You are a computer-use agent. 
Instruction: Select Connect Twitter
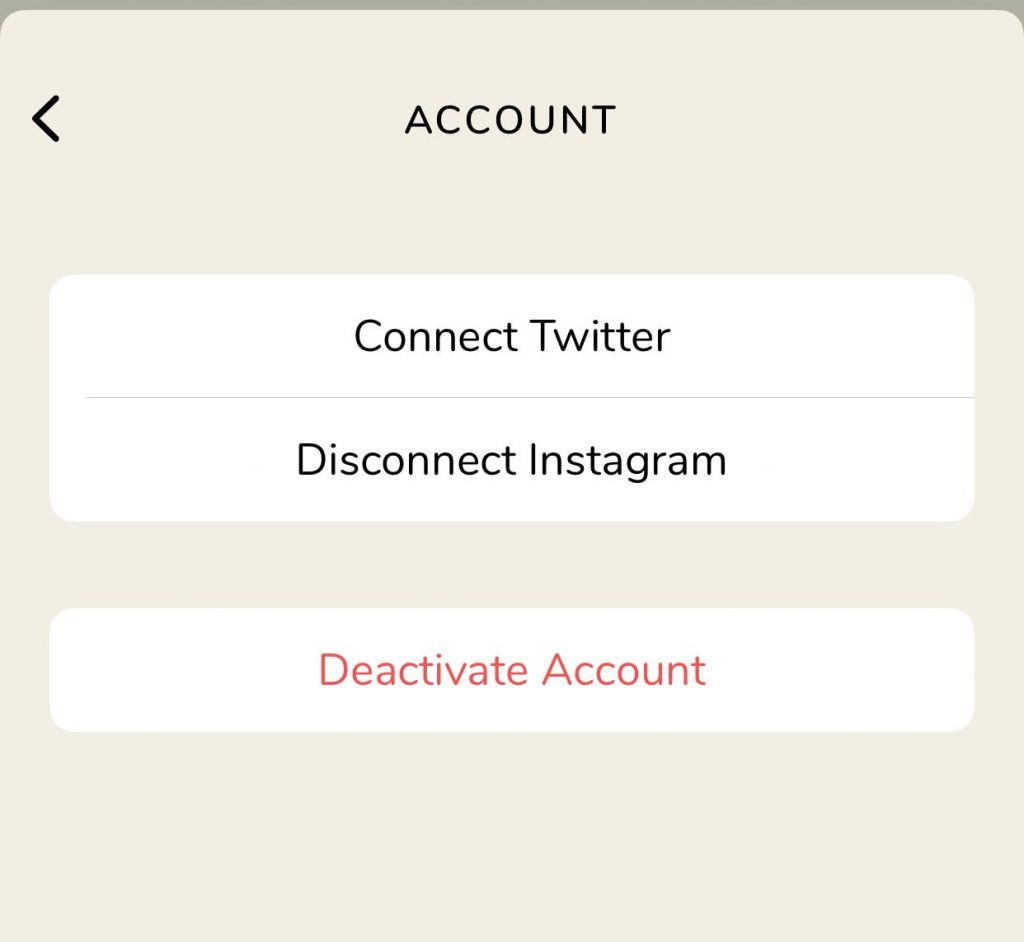point(511,336)
